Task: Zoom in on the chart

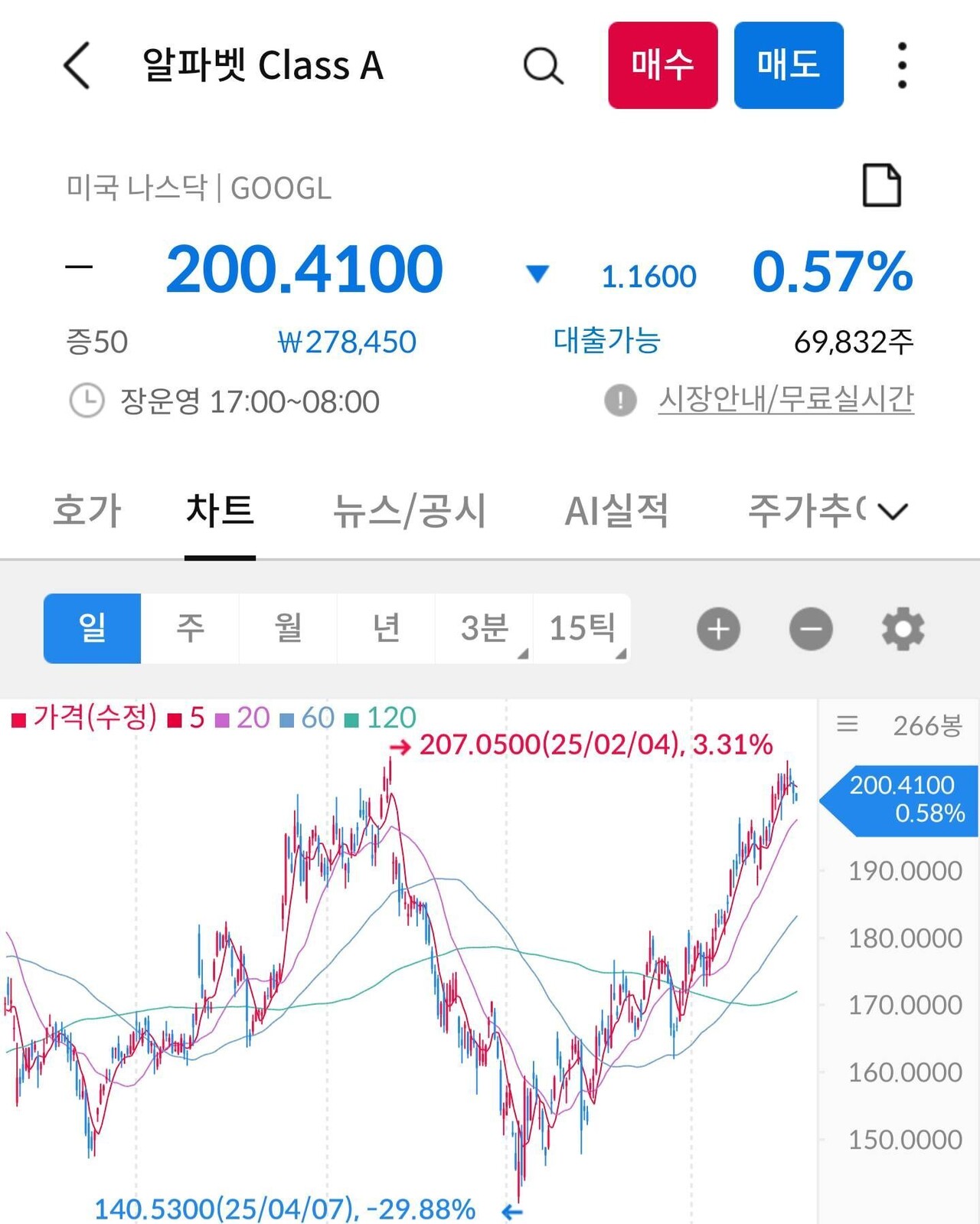Action: [x=717, y=628]
